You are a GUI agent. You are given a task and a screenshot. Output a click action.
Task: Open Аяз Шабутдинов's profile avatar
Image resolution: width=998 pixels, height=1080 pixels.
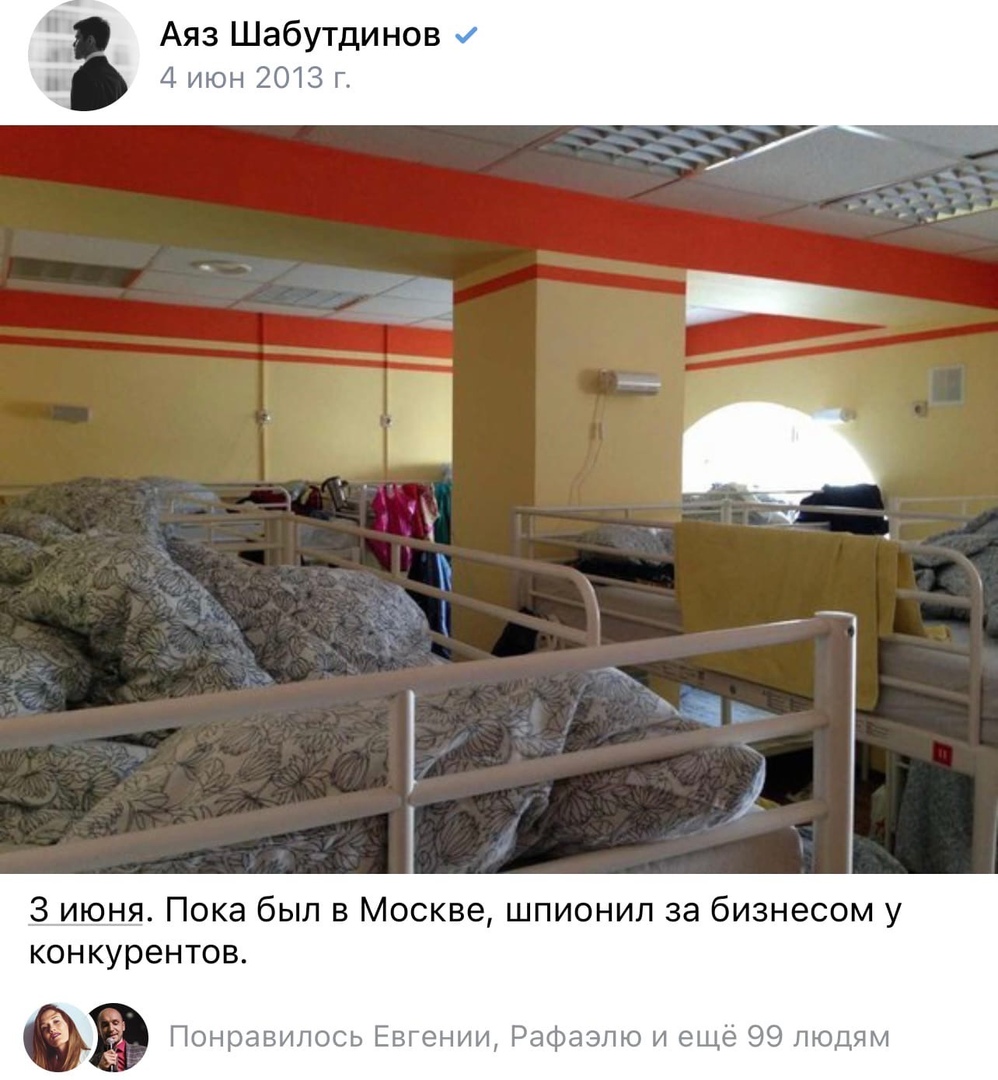coord(84,56)
